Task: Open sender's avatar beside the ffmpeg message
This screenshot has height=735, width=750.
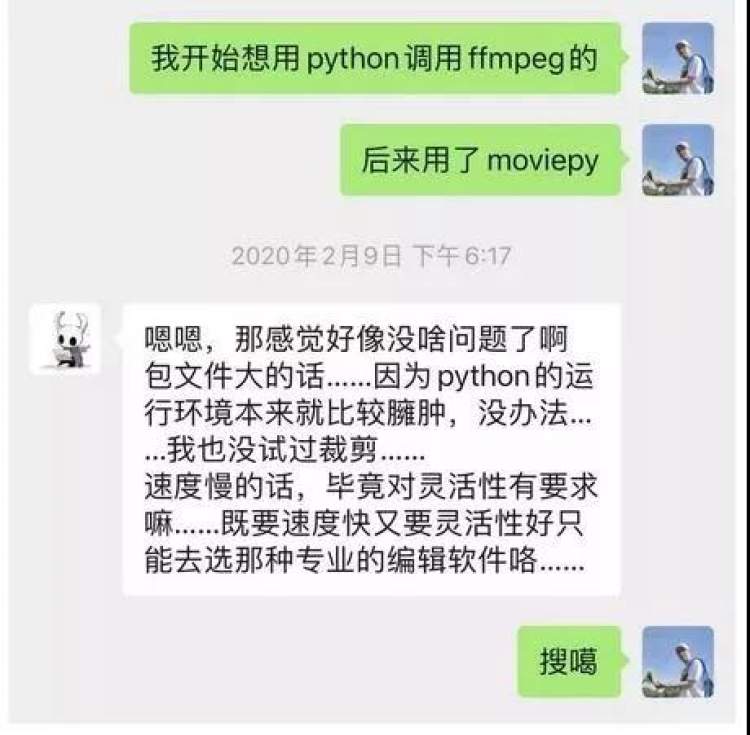Action: pyautogui.click(x=678, y=58)
